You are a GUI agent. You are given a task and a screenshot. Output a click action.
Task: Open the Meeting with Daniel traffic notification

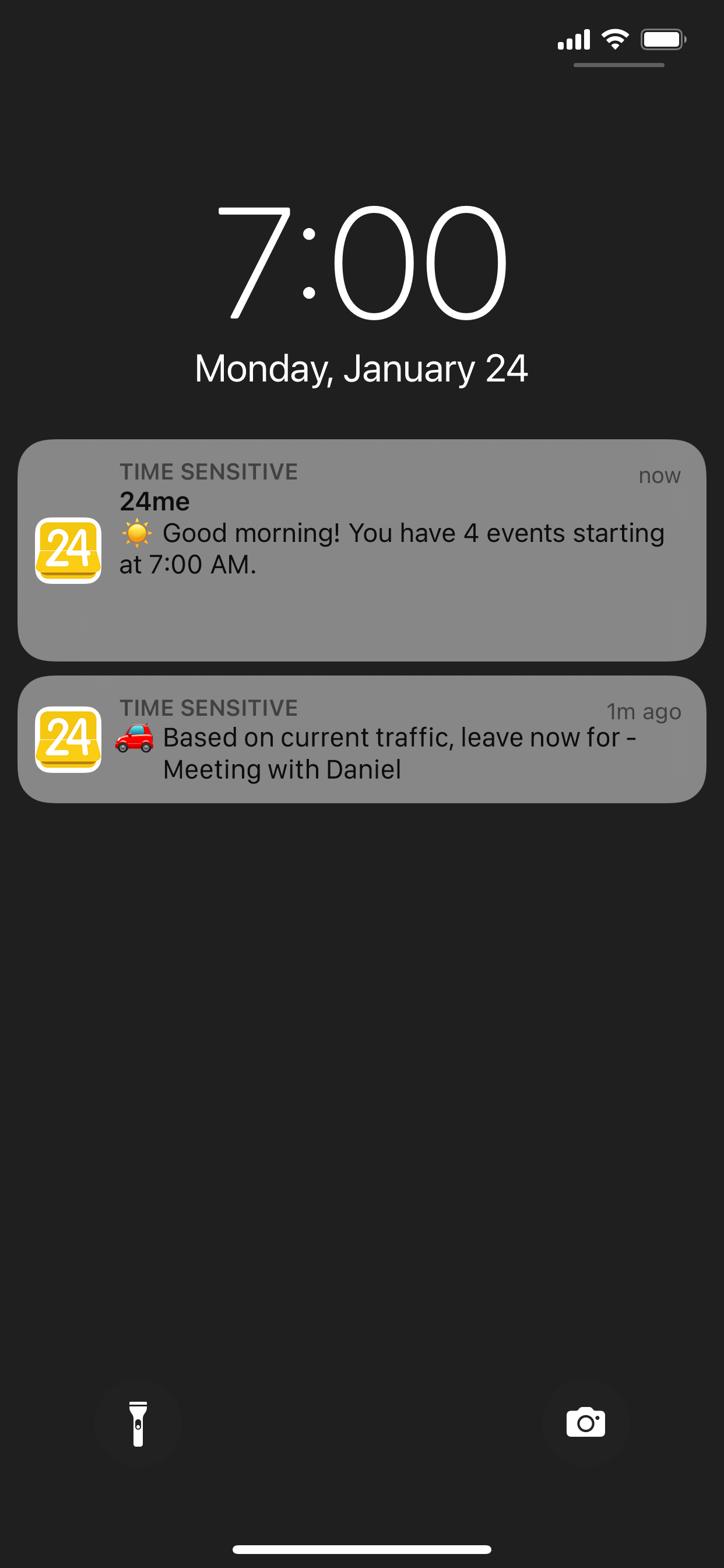pos(361,739)
